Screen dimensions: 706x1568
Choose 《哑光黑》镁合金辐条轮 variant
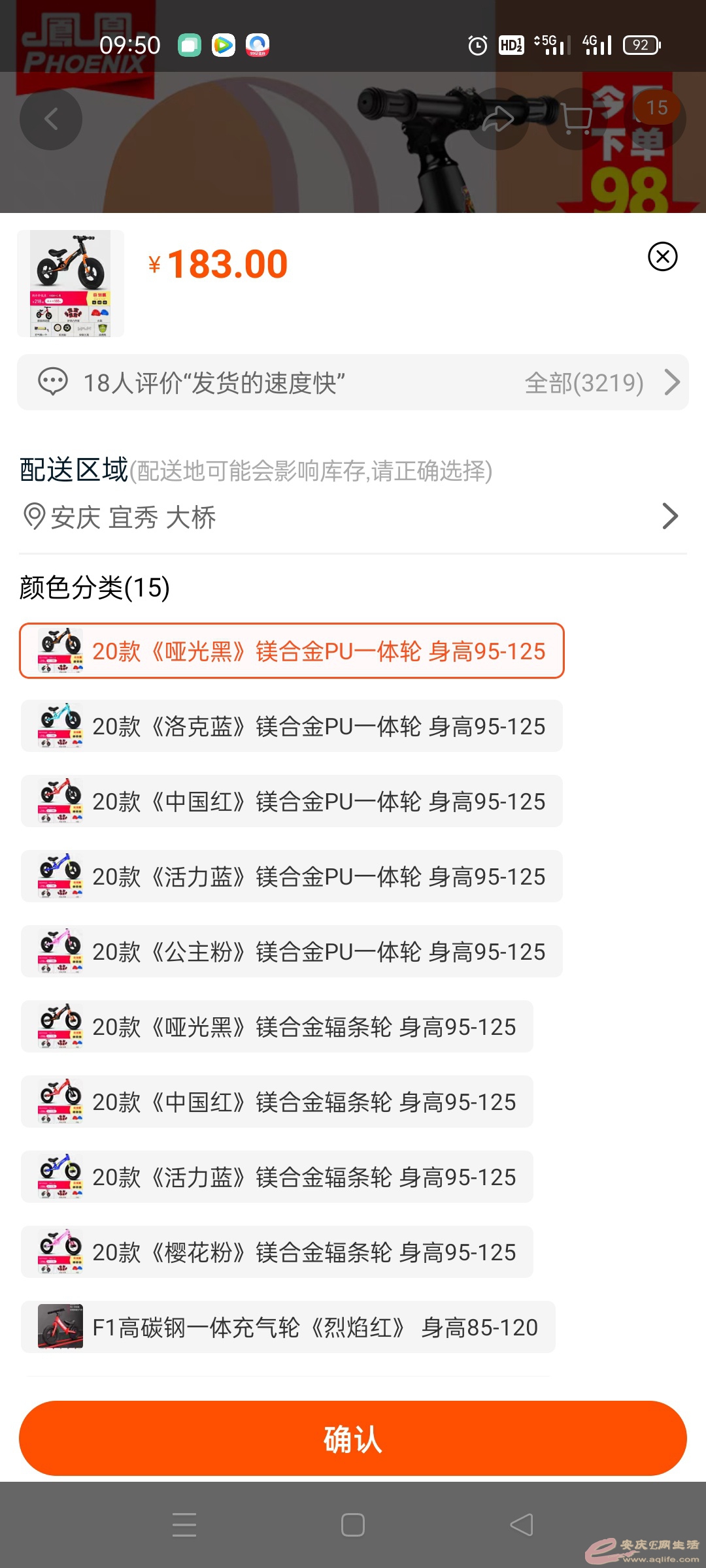click(277, 1027)
